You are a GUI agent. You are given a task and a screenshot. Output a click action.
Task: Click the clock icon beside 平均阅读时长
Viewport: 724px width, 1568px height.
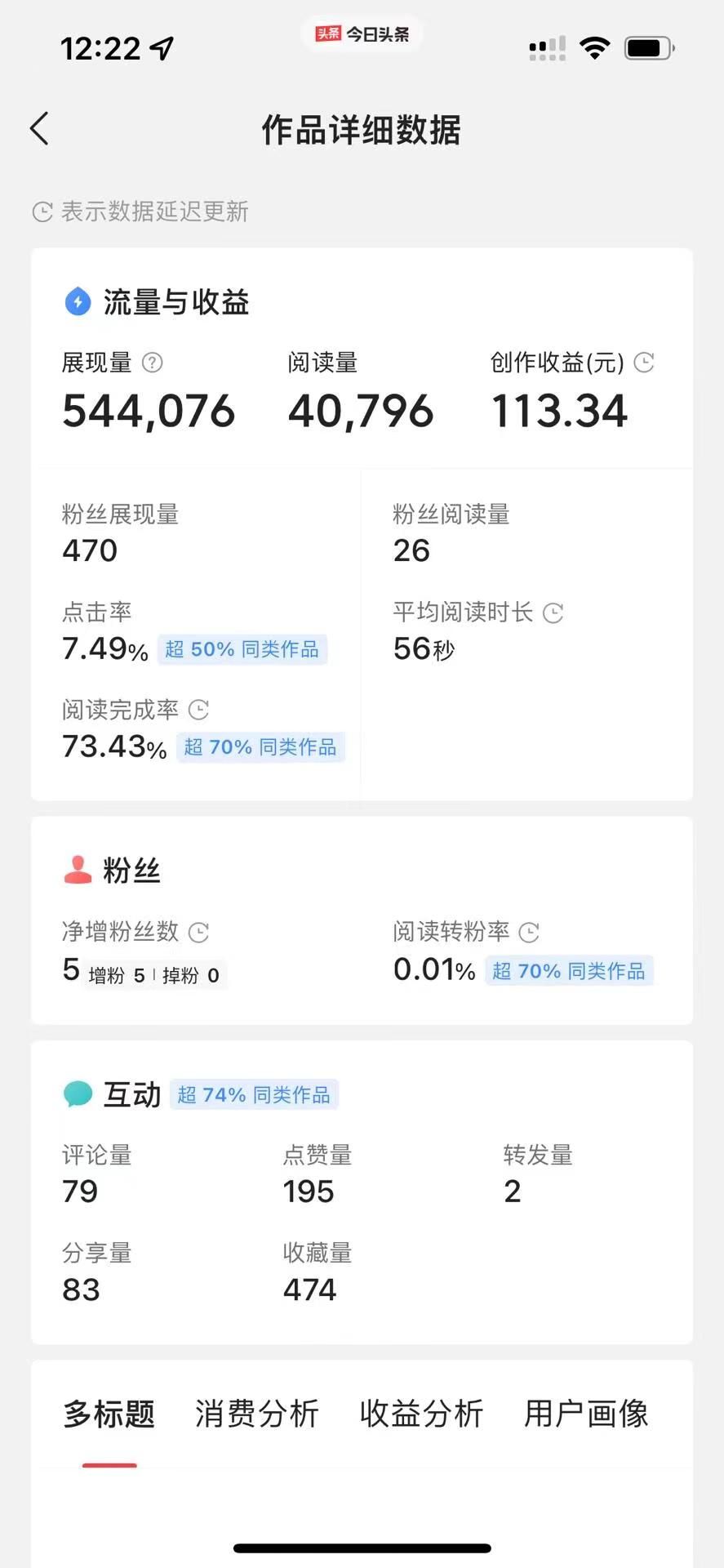pyautogui.click(x=553, y=612)
